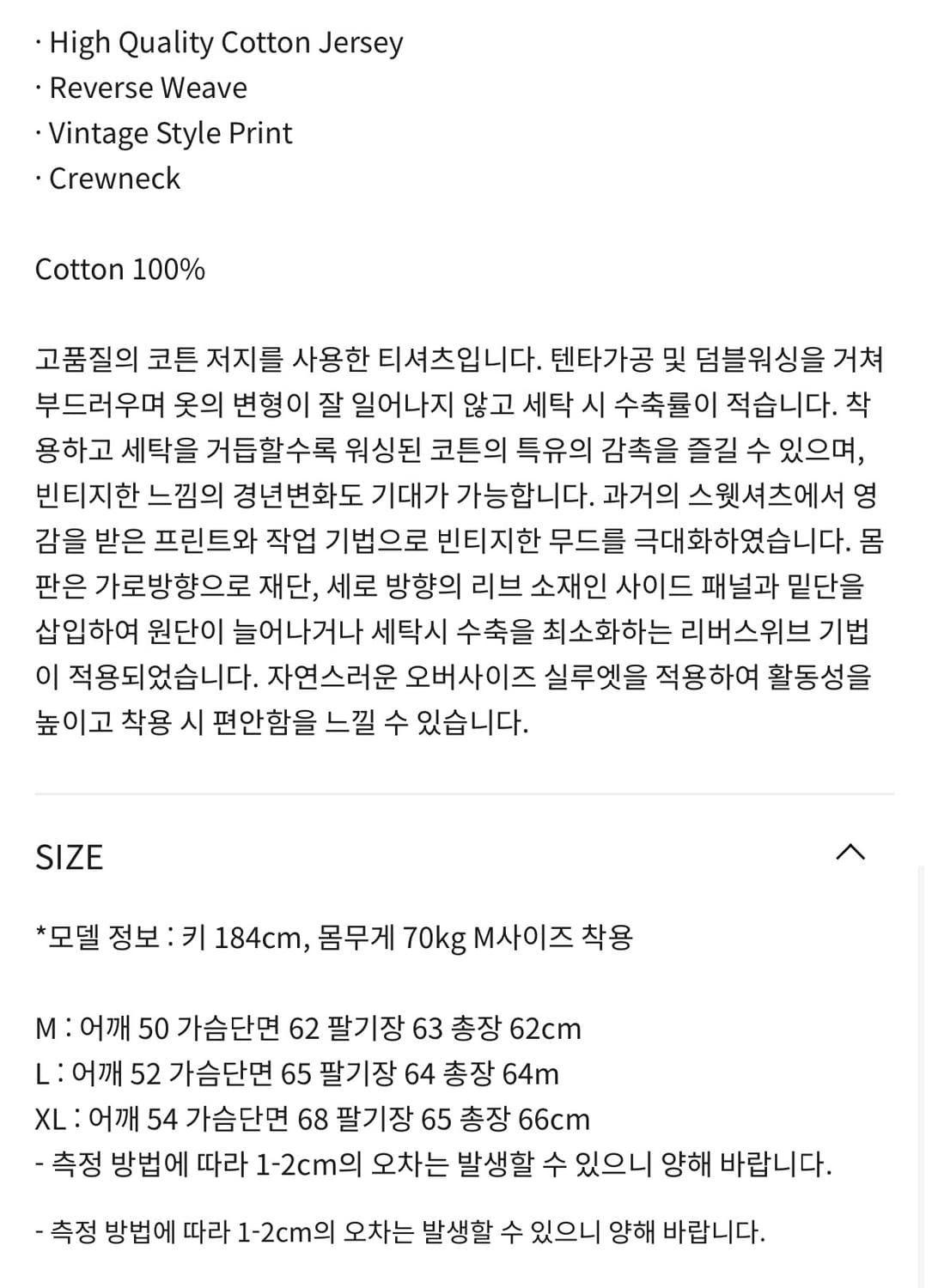Click the Crewneck bullet point

click(x=107, y=178)
